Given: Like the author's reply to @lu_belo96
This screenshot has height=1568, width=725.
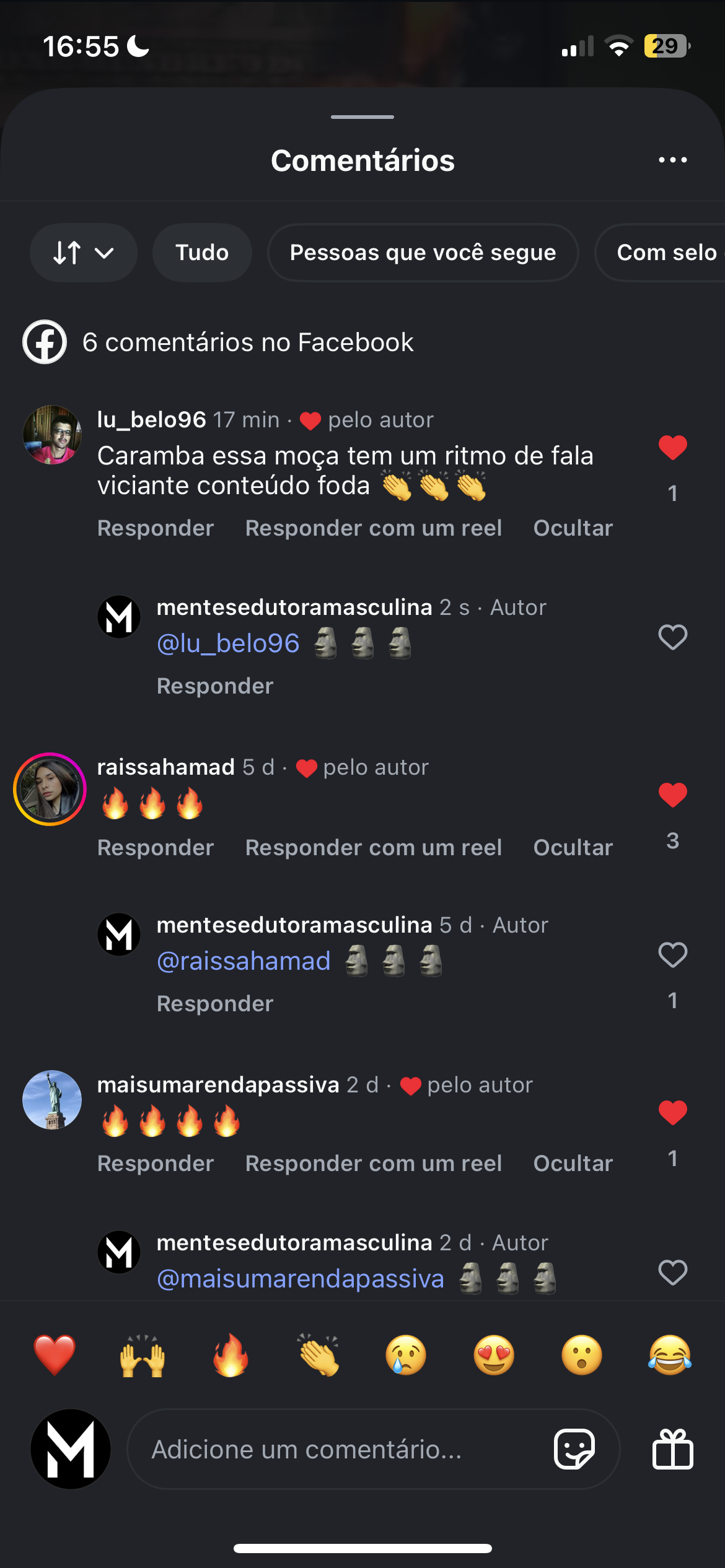Looking at the screenshot, I should coord(672,637).
